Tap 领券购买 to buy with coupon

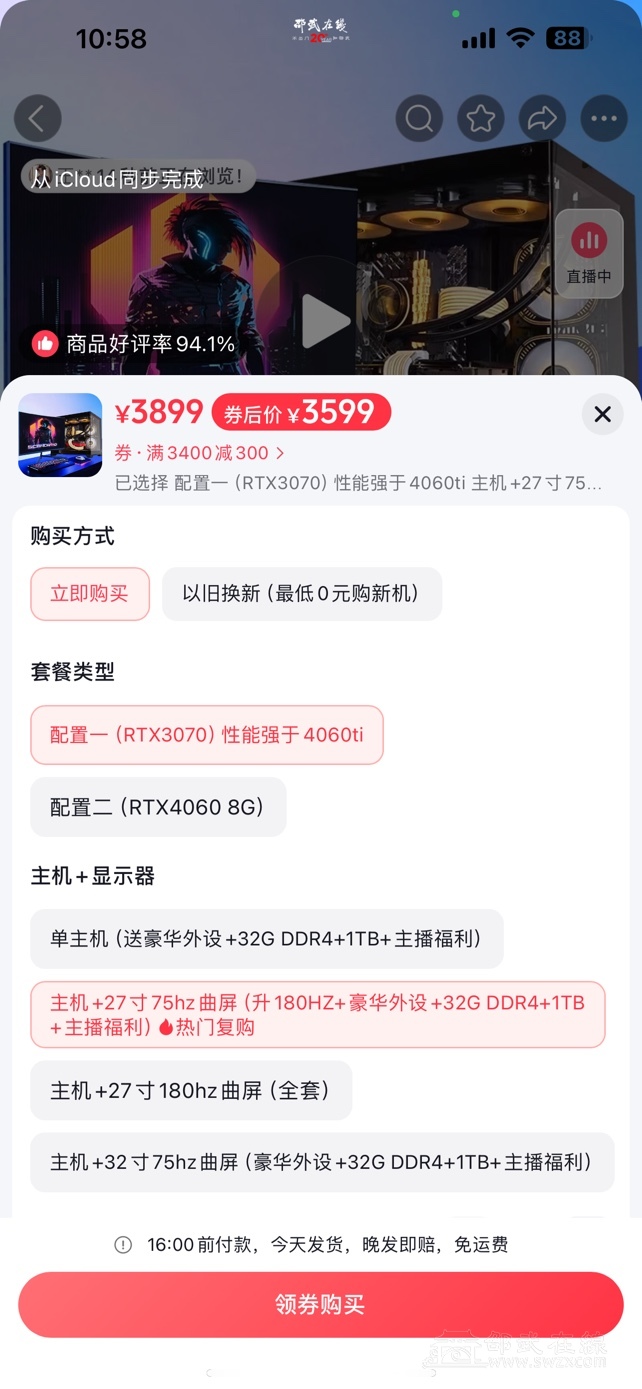320,1304
